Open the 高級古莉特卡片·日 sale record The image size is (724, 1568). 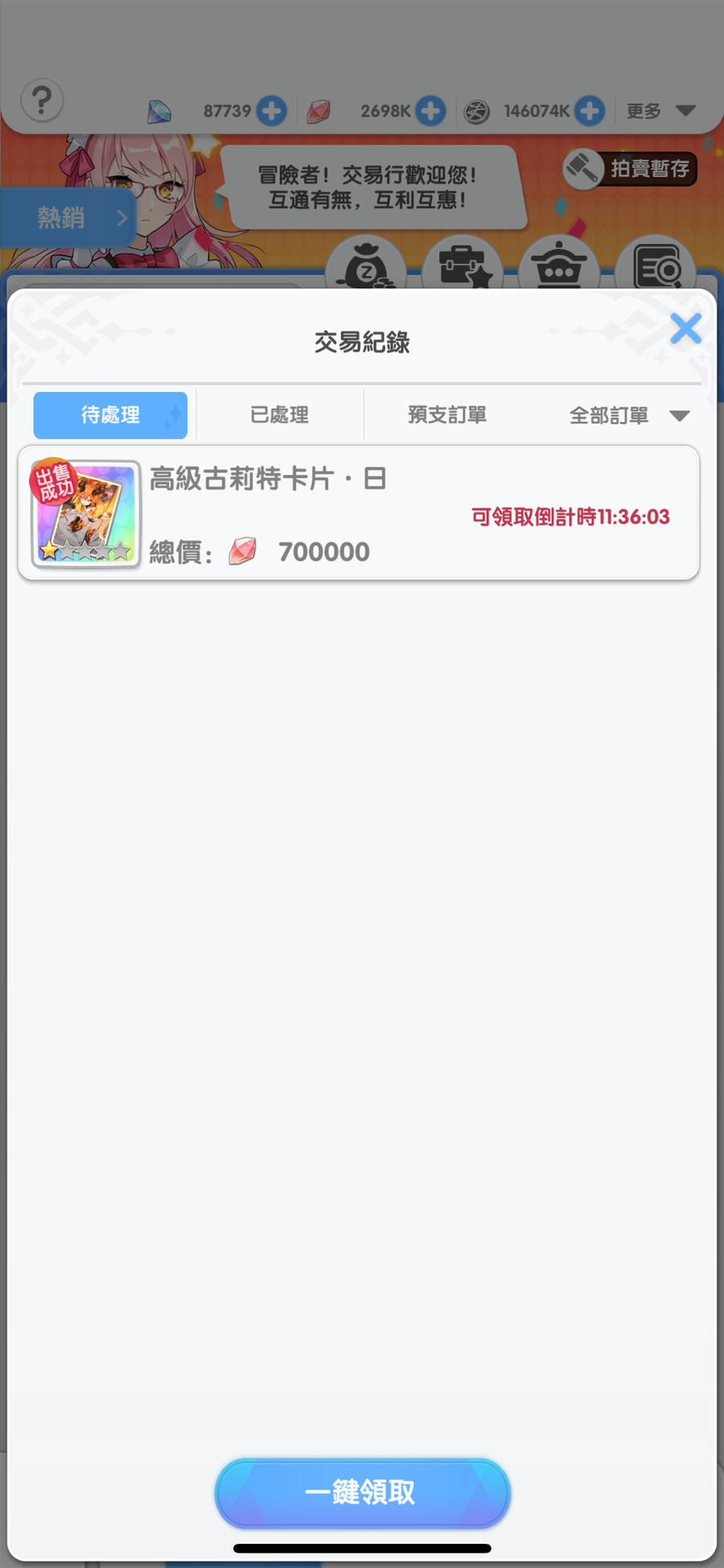tap(359, 513)
